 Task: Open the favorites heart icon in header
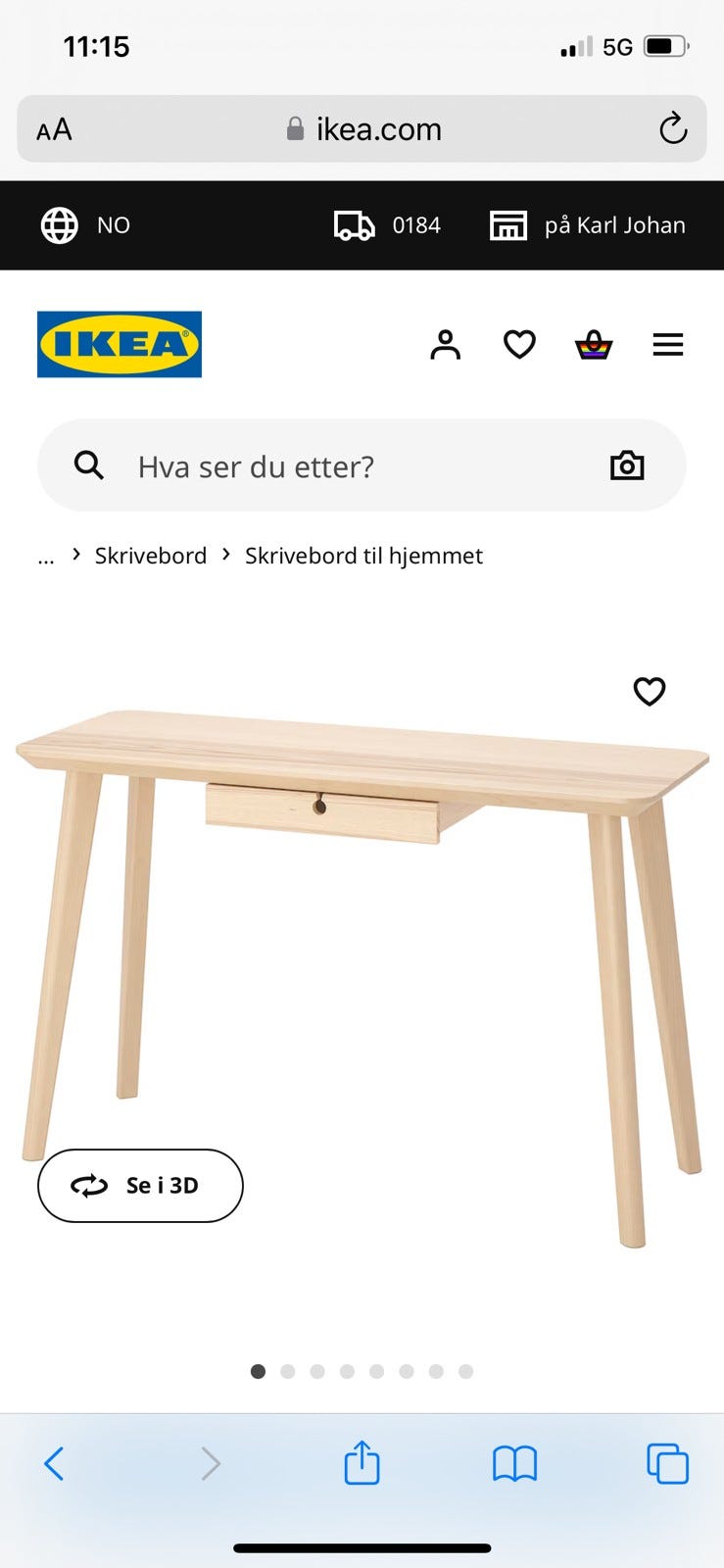519,345
